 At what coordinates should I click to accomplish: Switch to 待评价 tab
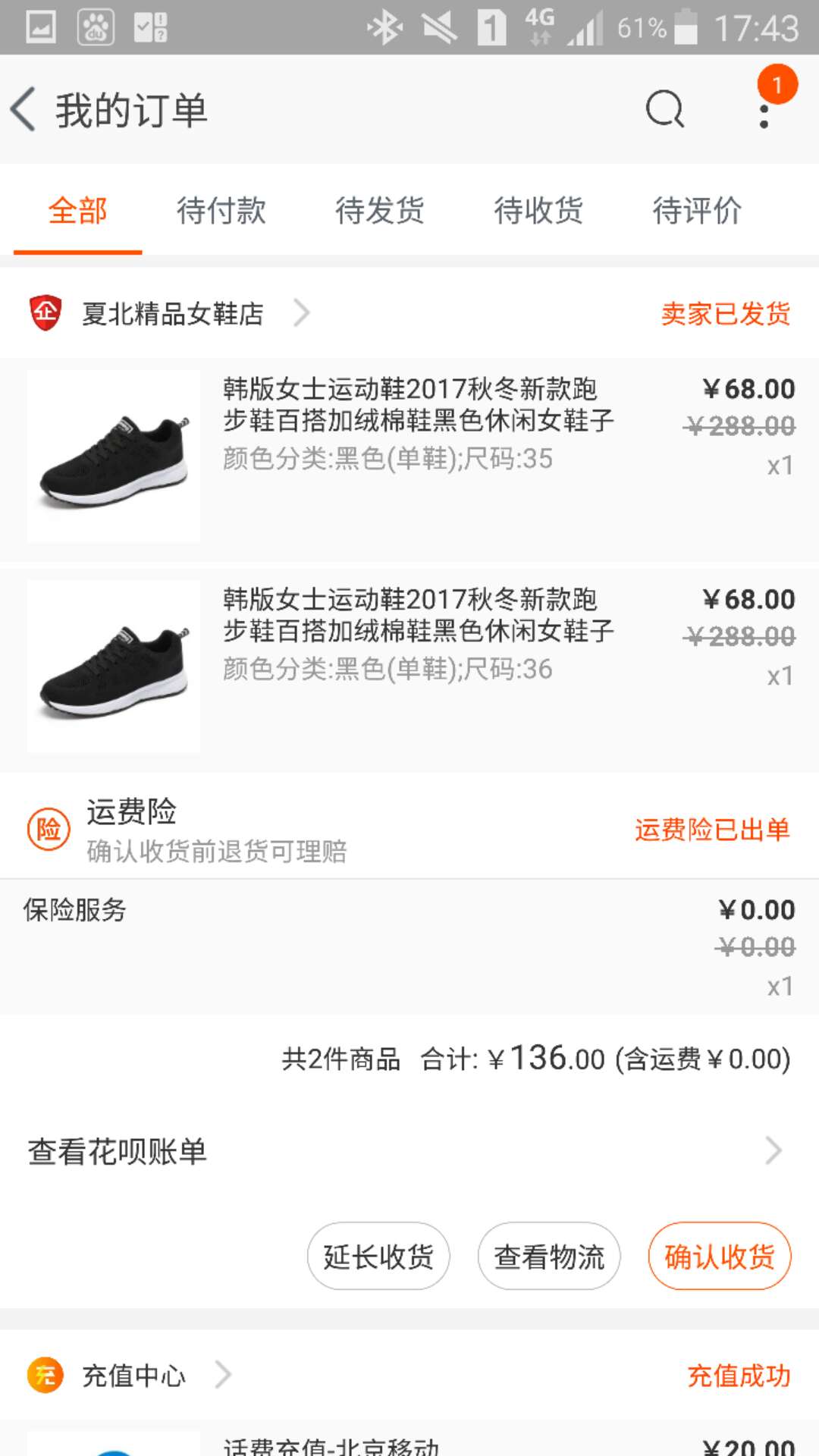[x=697, y=211]
